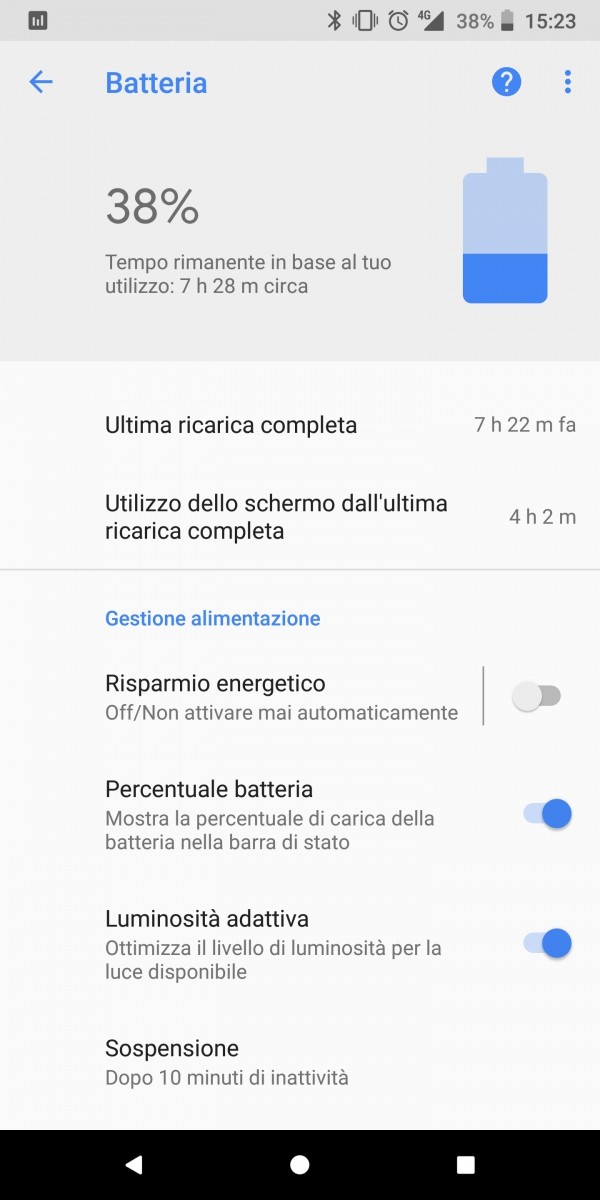Open Utilizzo dello schermo usage details

coord(300,517)
